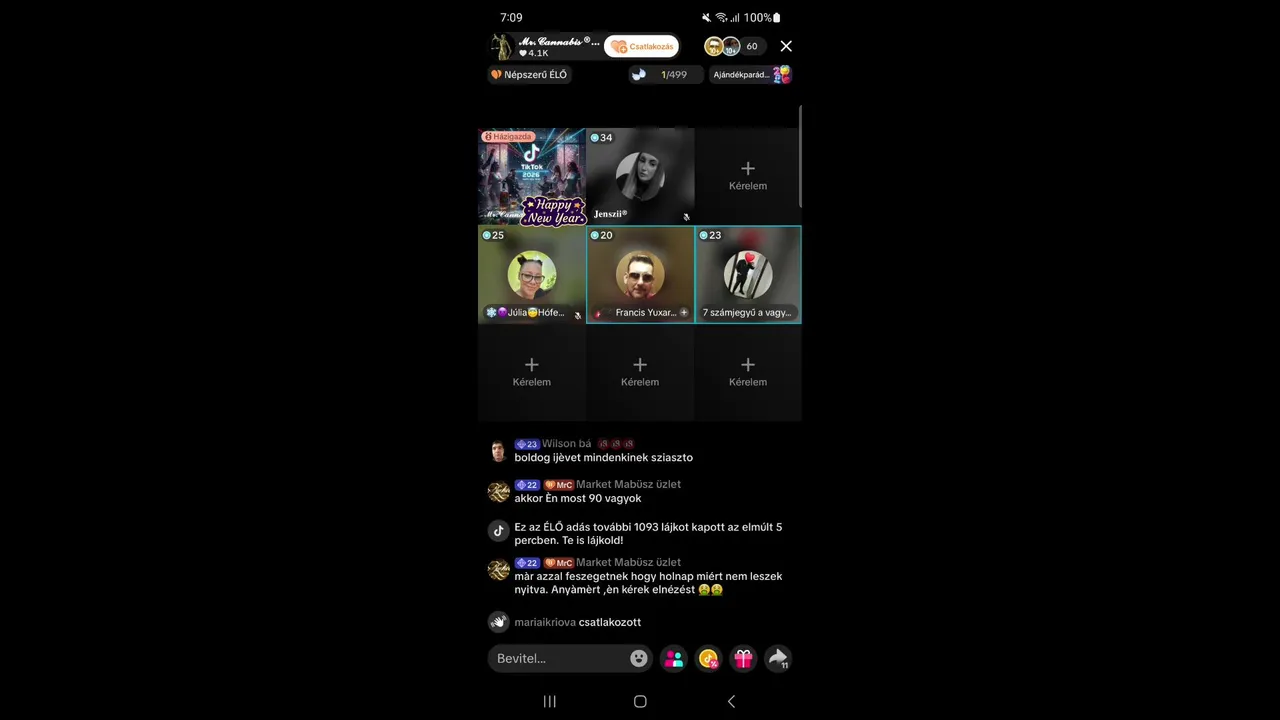Tap the Csatlakozás join button

[x=641, y=46]
